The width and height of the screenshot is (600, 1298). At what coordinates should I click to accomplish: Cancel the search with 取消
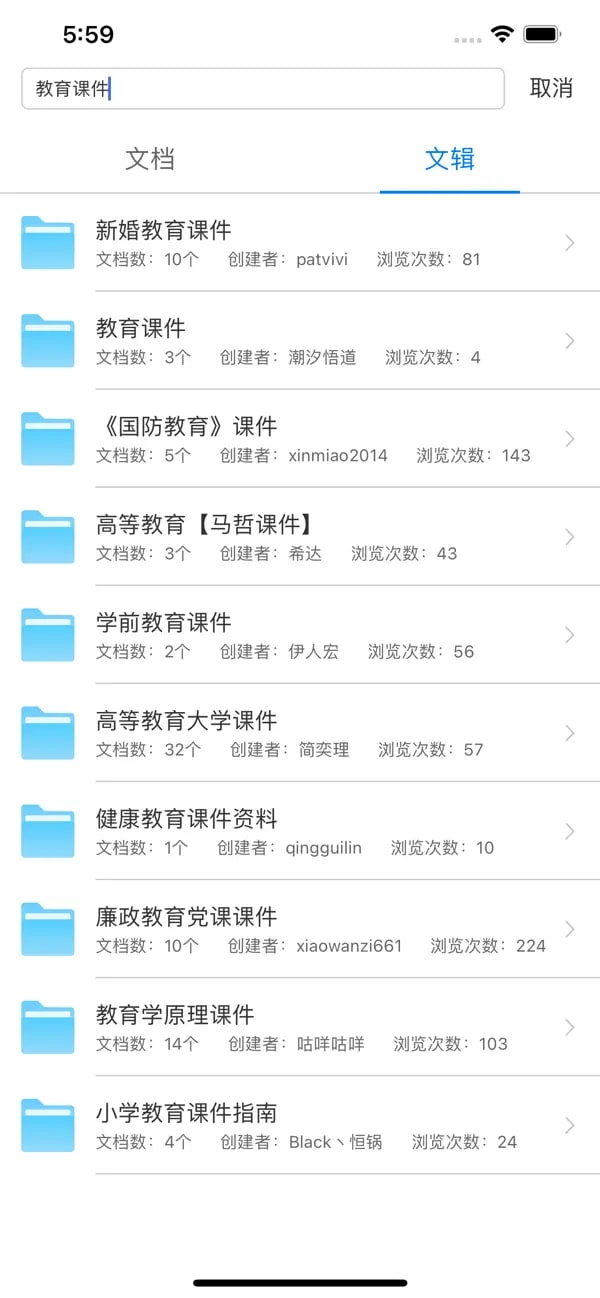[551, 88]
